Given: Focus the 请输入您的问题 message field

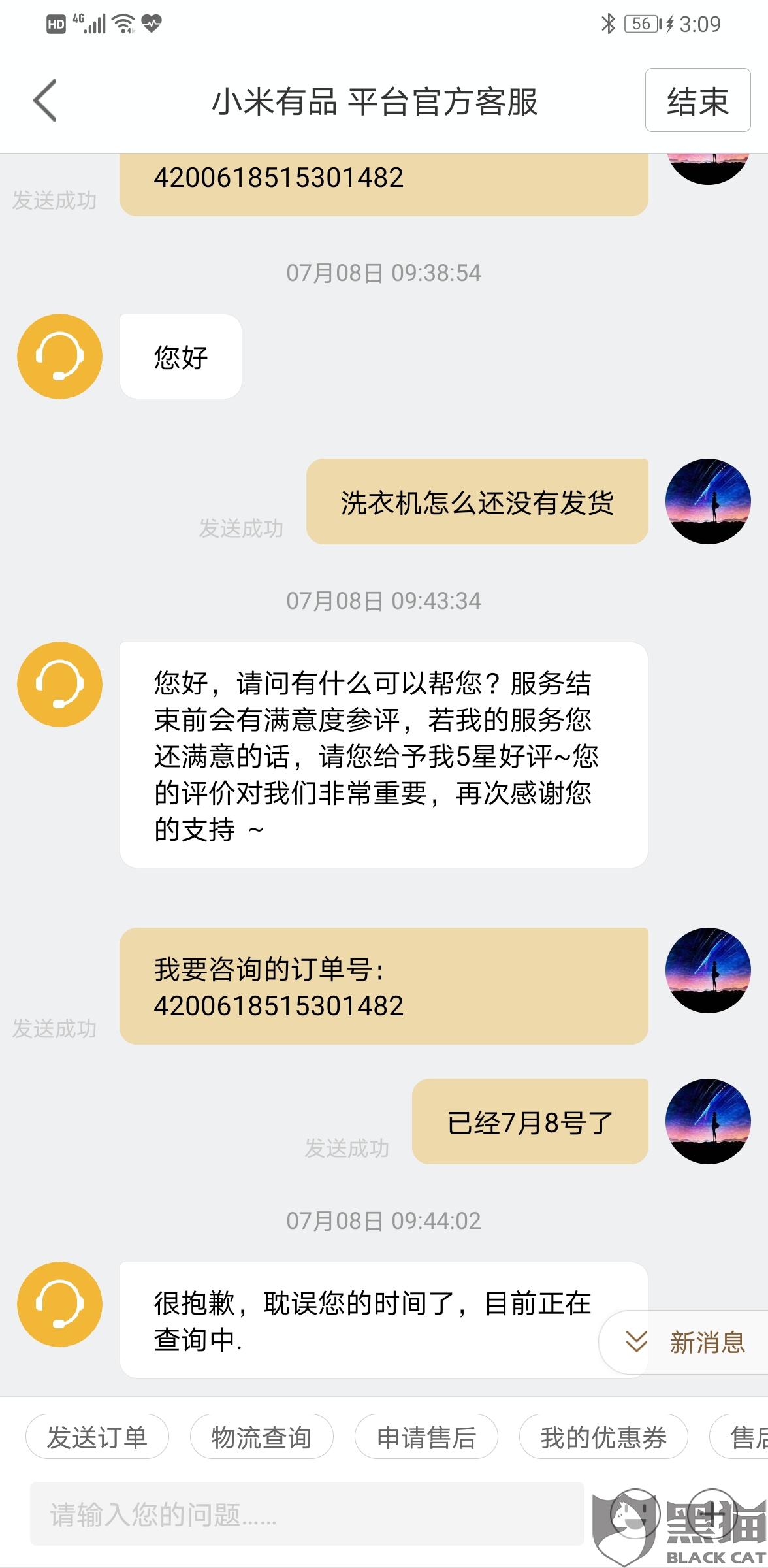Looking at the screenshot, I should tap(307, 1514).
